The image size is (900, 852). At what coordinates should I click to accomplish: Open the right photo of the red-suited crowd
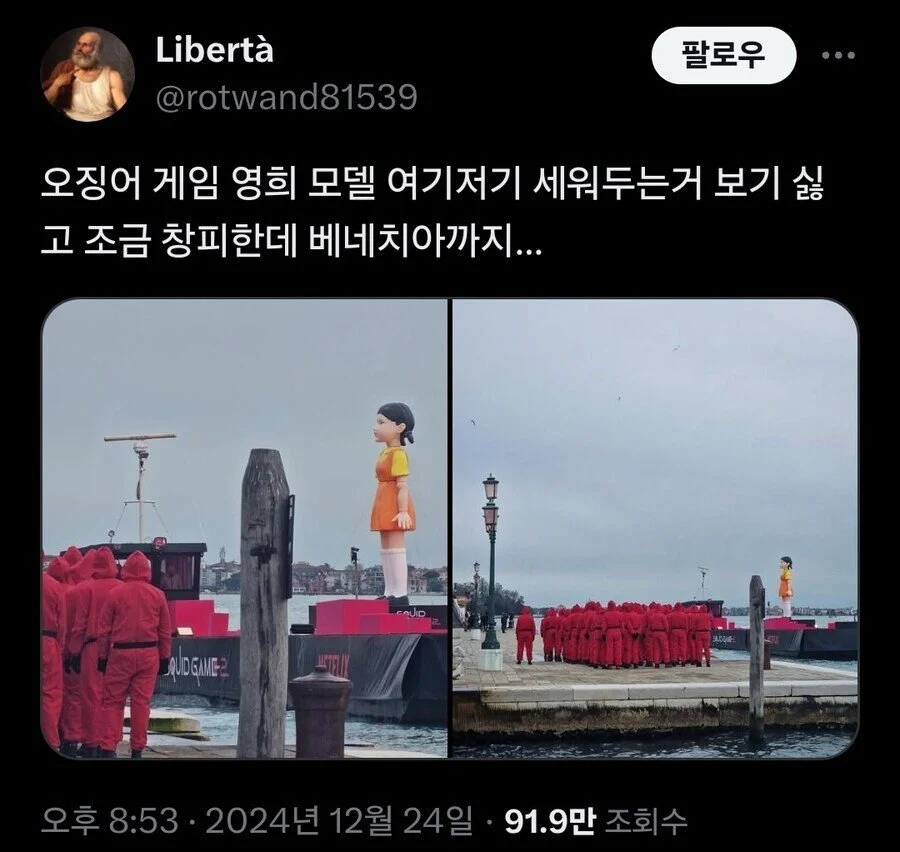pyautogui.click(x=655, y=528)
